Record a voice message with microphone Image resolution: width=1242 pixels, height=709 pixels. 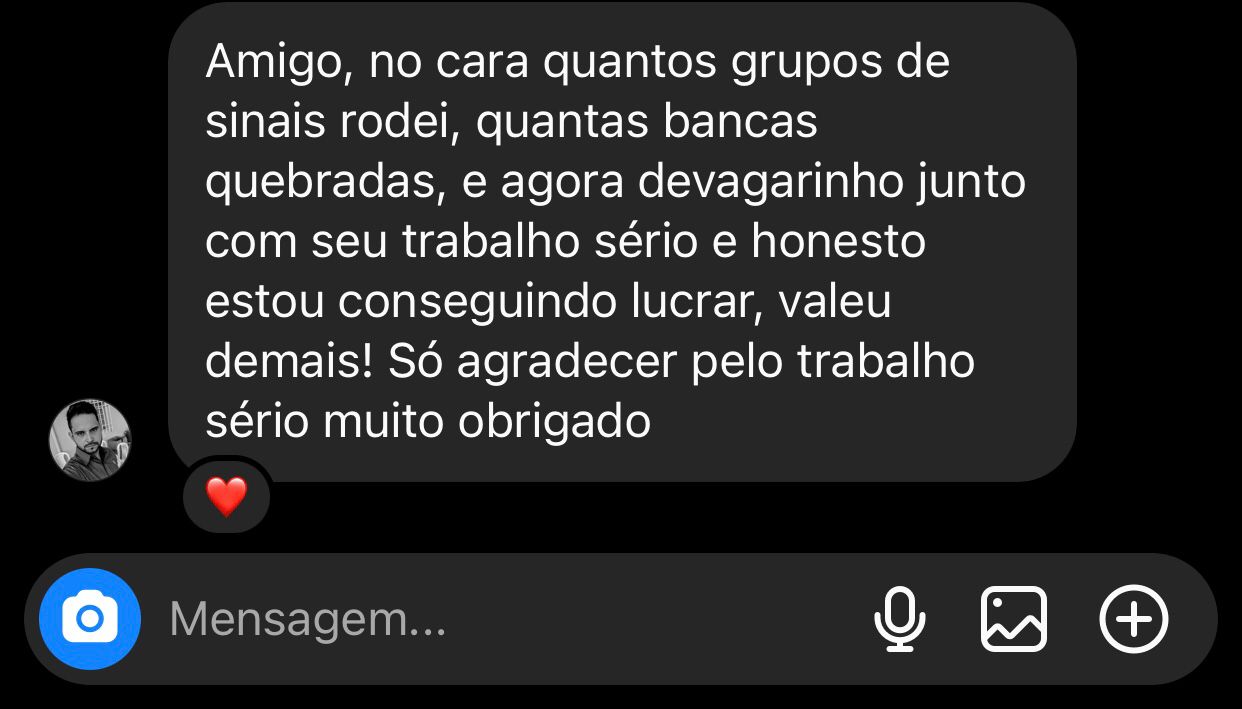(x=899, y=620)
